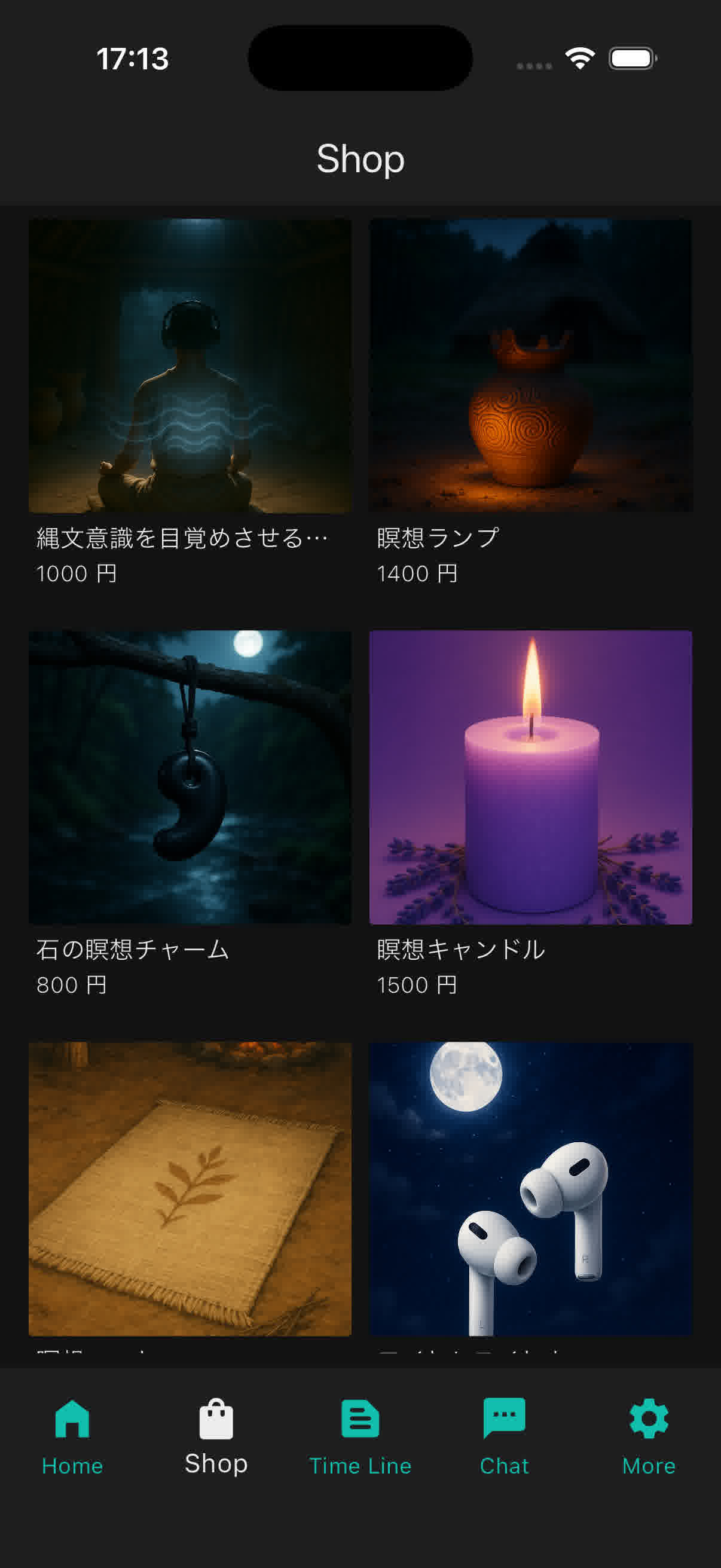Tap the More settings gear icon

tap(648, 1418)
